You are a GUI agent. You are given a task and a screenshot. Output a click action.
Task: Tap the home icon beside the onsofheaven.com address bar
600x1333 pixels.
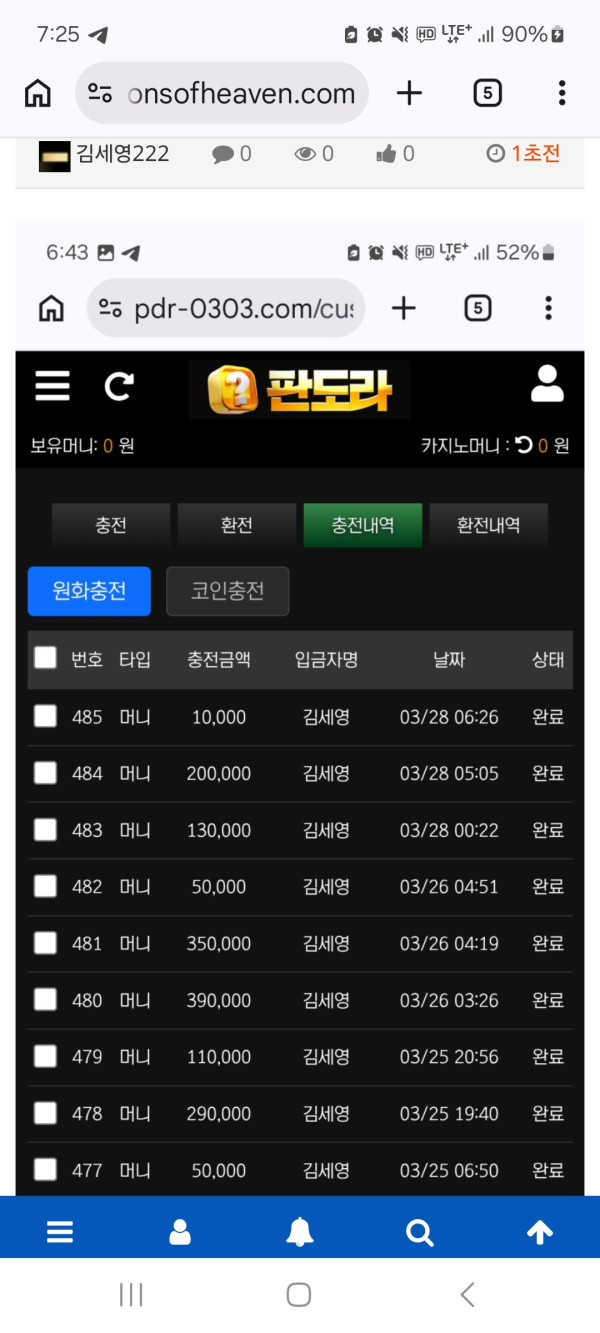[38, 94]
